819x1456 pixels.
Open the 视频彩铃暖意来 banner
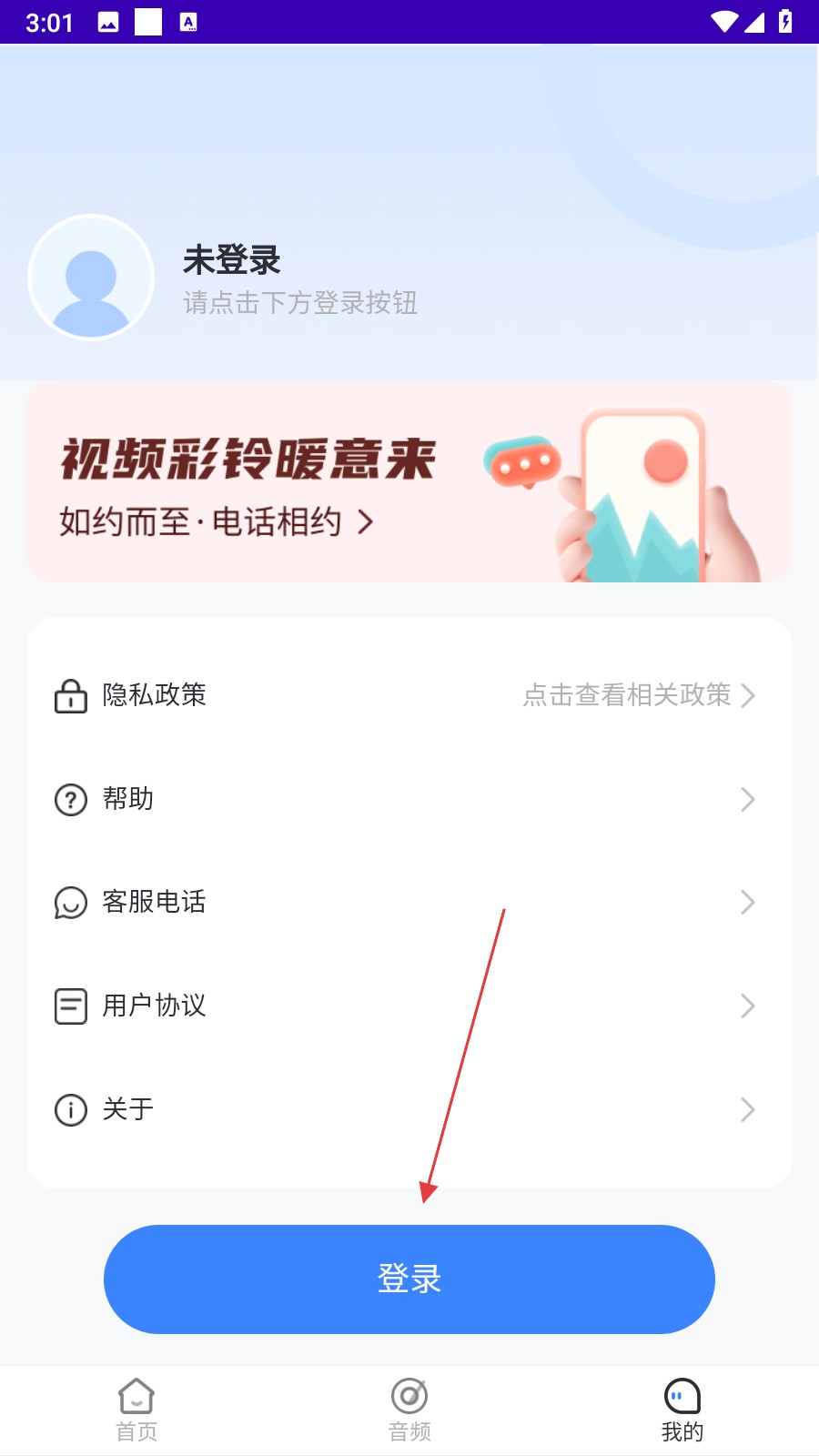click(x=409, y=482)
